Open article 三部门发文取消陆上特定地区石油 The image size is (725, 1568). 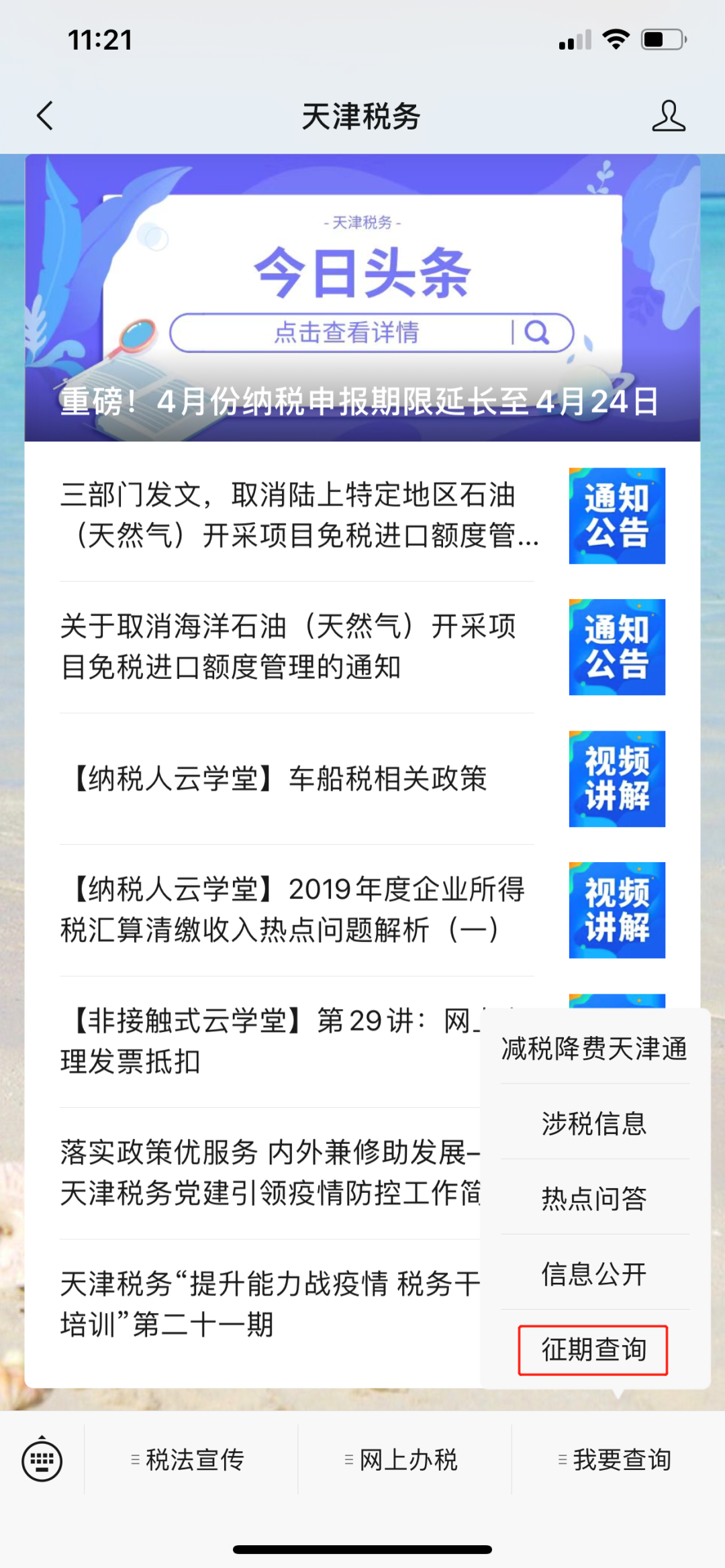click(x=299, y=515)
